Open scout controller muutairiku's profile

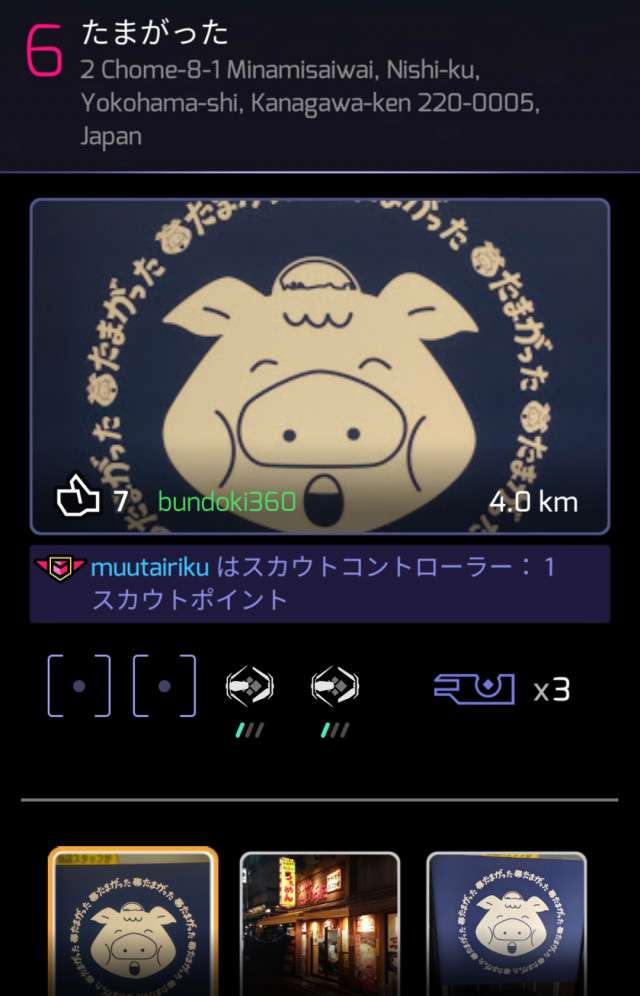pyautogui.click(x=150, y=568)
